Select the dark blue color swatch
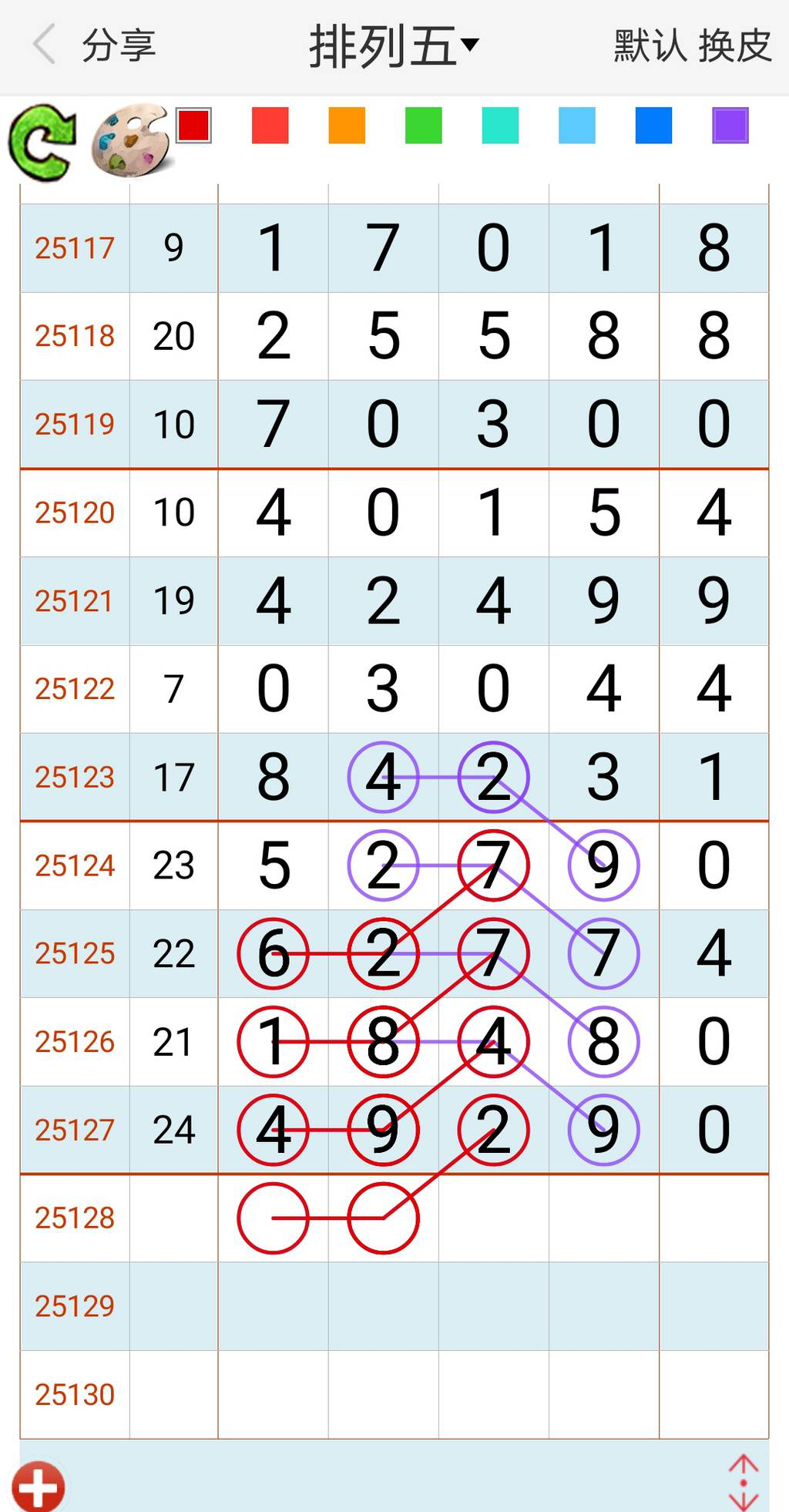Viewport: 789px width, 1512px height. [653, 126]
